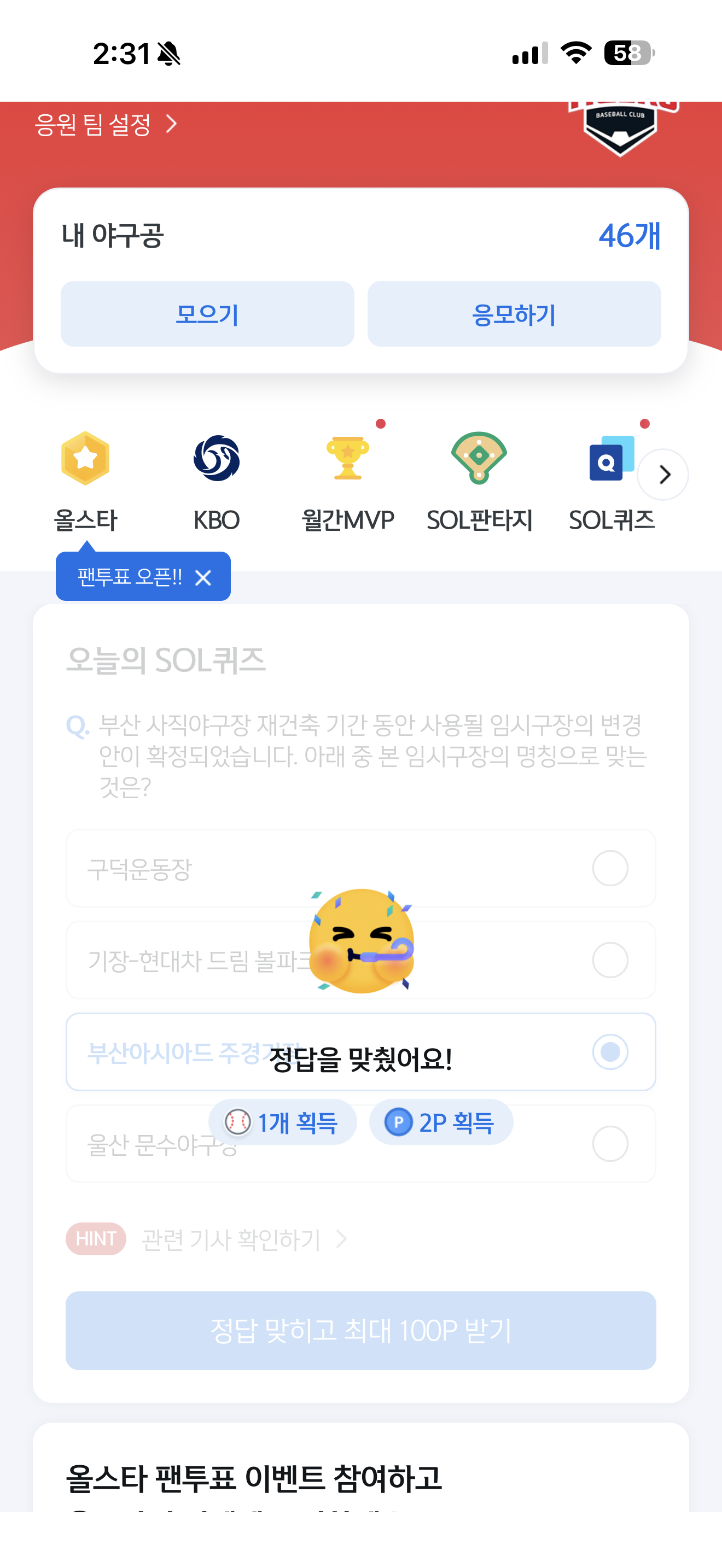Select the 기장-현대차 드림 볼파크 option

(361, 961)
